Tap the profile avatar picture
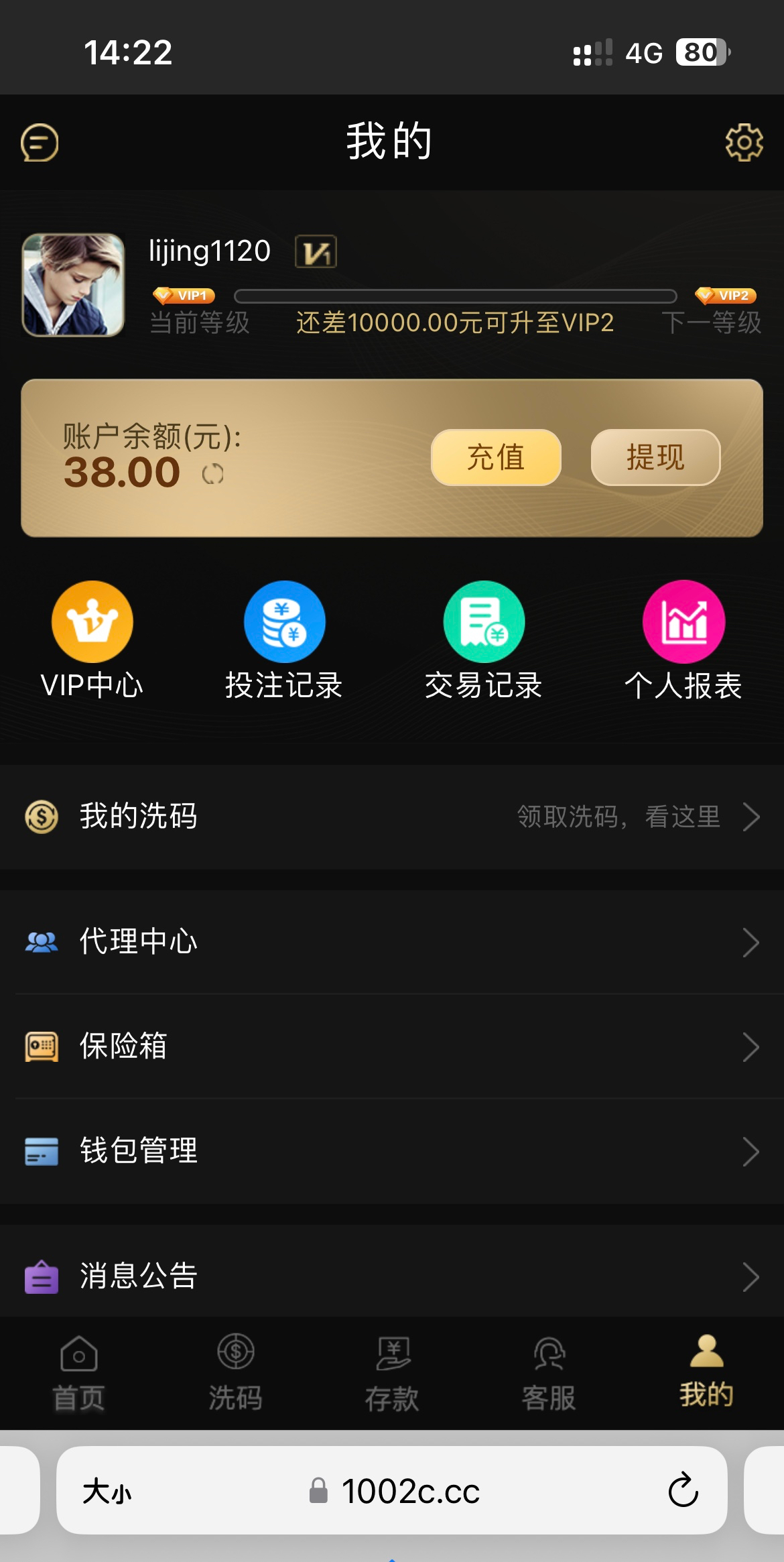 click(73, 285)
